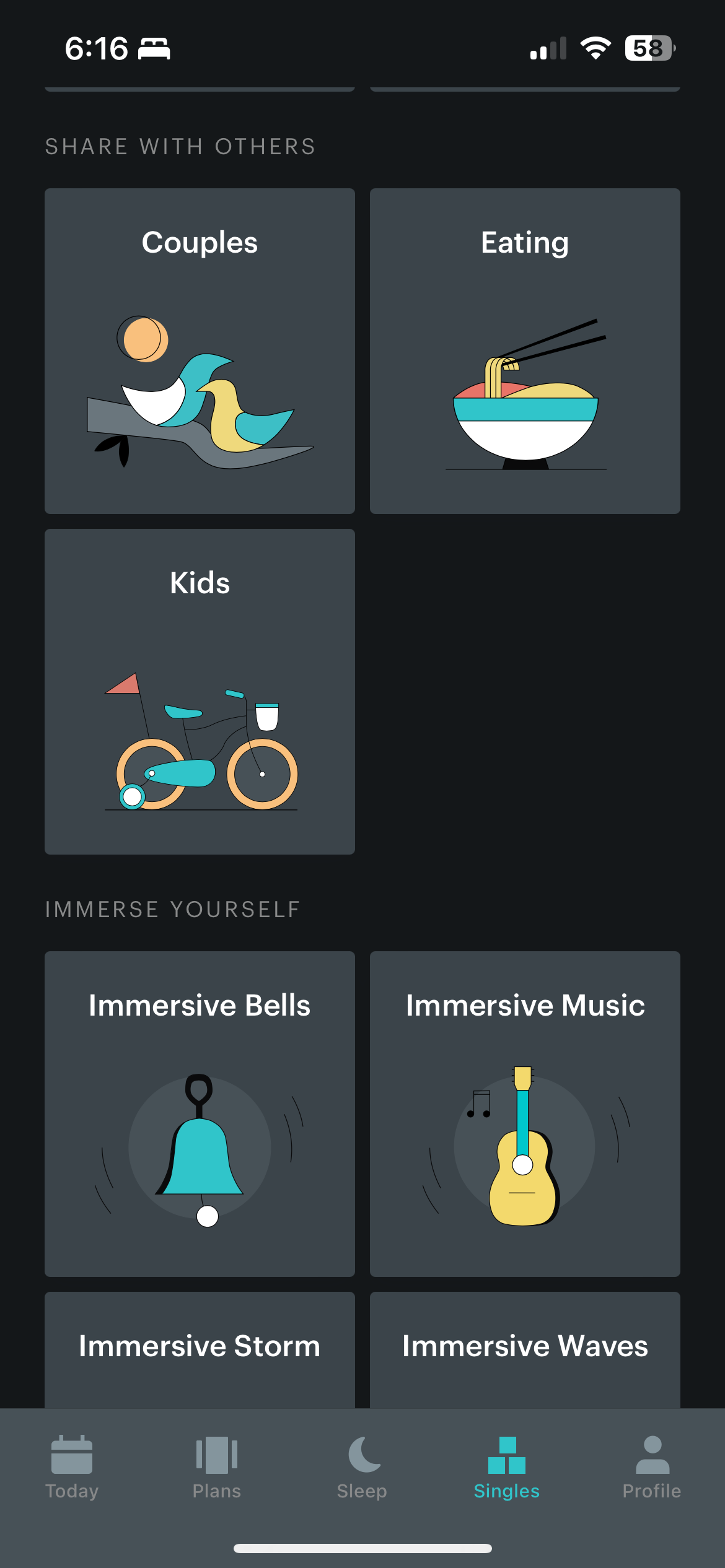The image size is (725, 1568).
Task: Select the Singles tab
Action: (507, 1468)
